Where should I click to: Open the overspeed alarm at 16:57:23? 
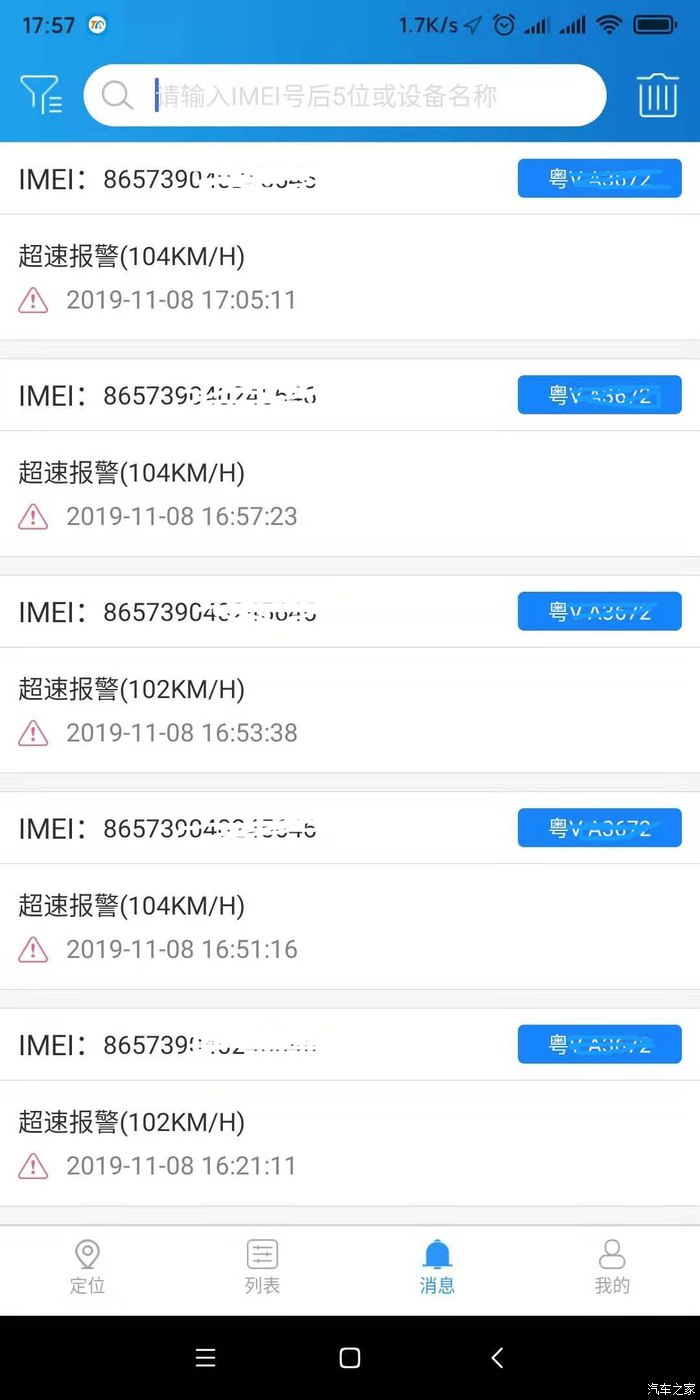point(350,494)
